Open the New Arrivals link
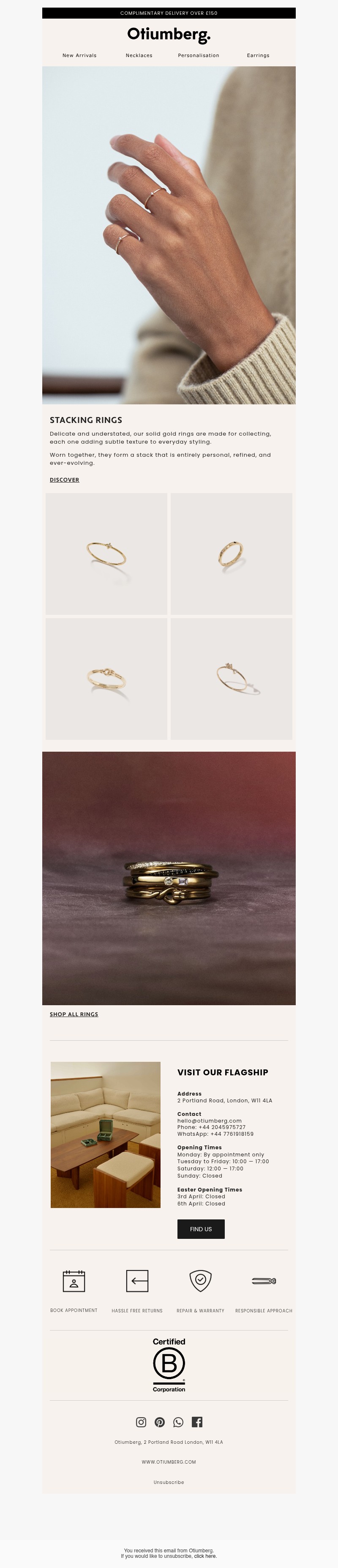This screenshot has height=1568, width=338. [79, 55]
